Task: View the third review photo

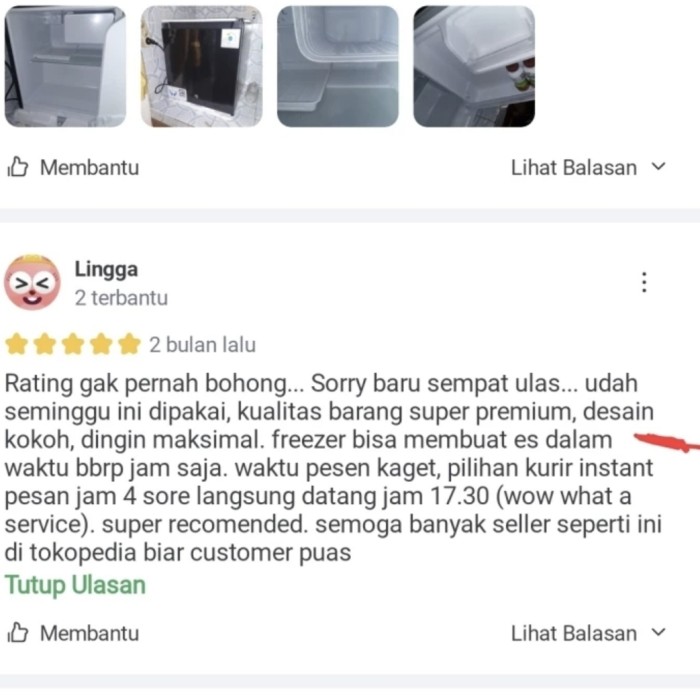Action: [337, 66]
